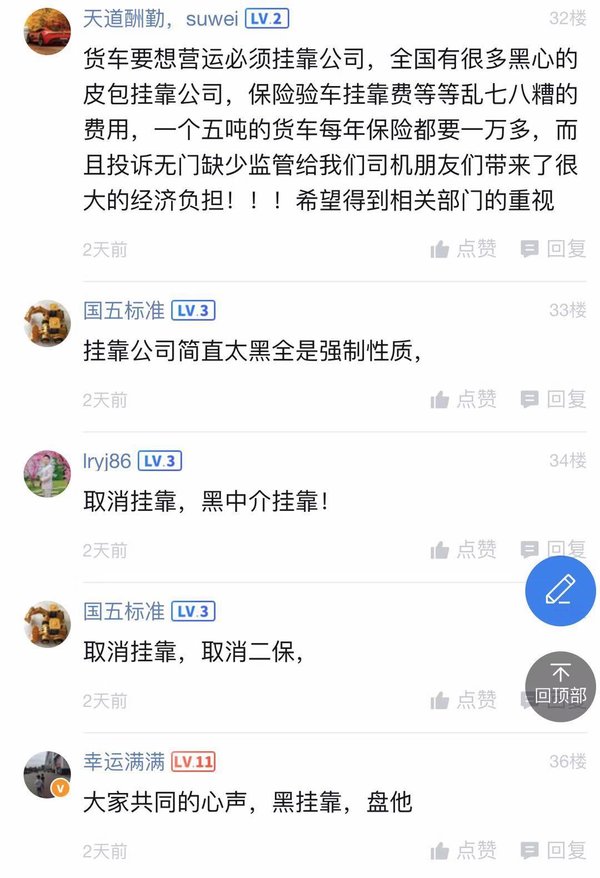This screenshot has width=600, height=878.
Task: Like the comment on floor 32
Action: tap(463, 249)
